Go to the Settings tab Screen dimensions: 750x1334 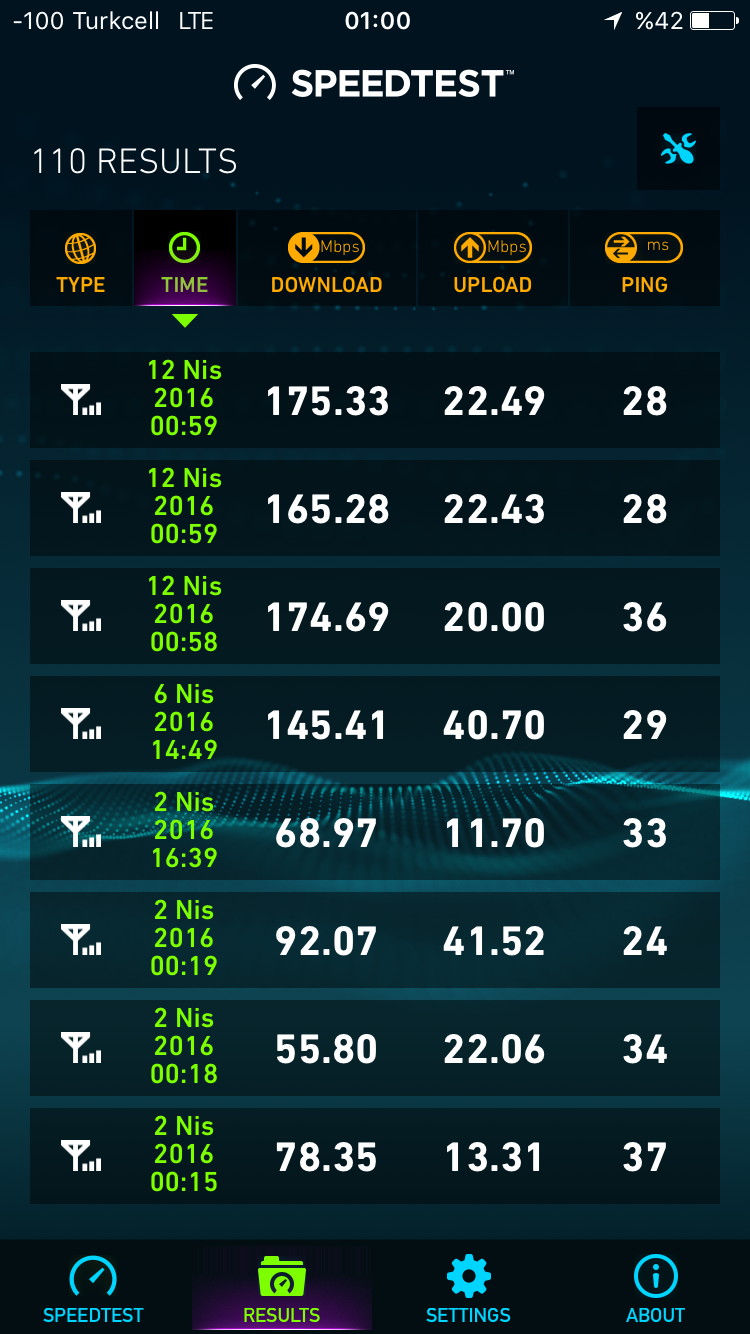click(468, 1288)
